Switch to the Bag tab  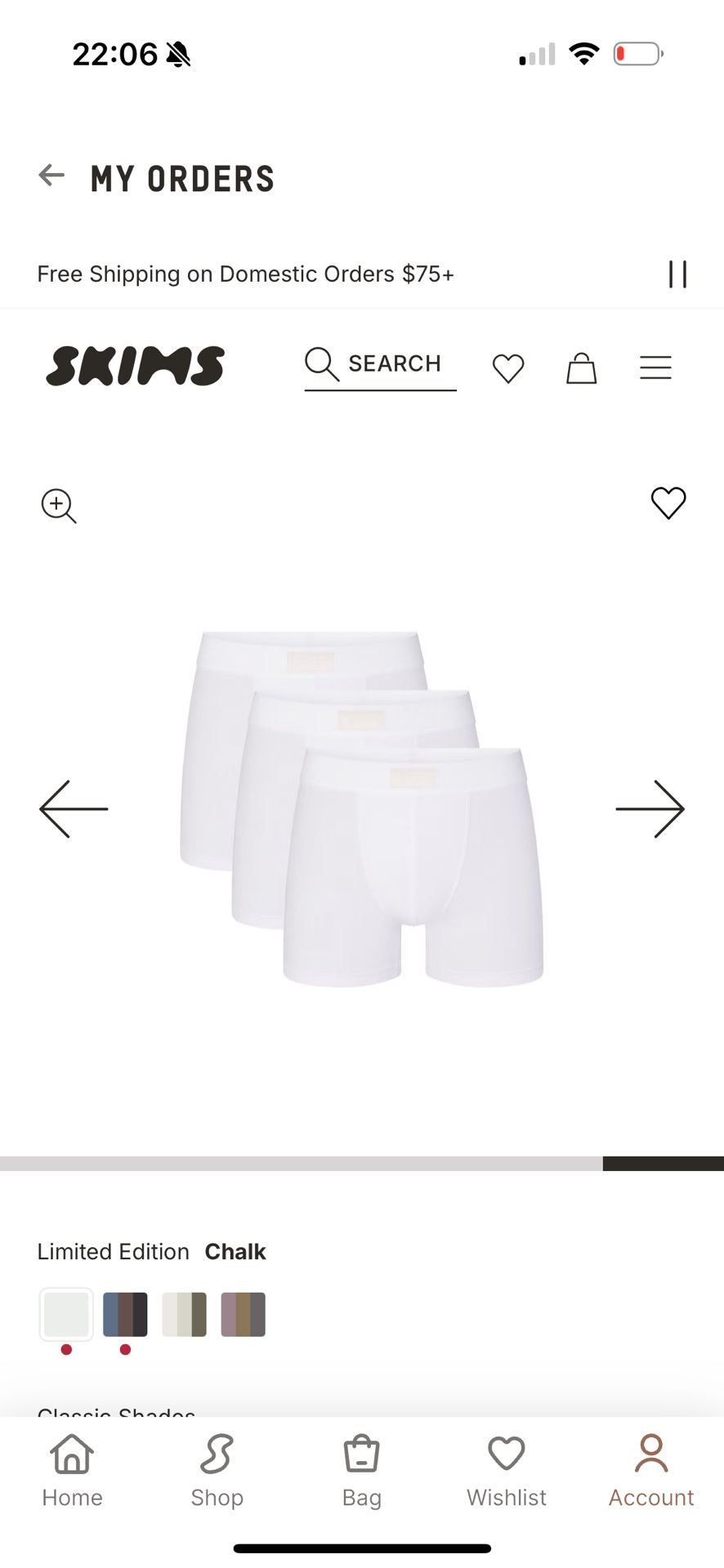click(361, 1471)
